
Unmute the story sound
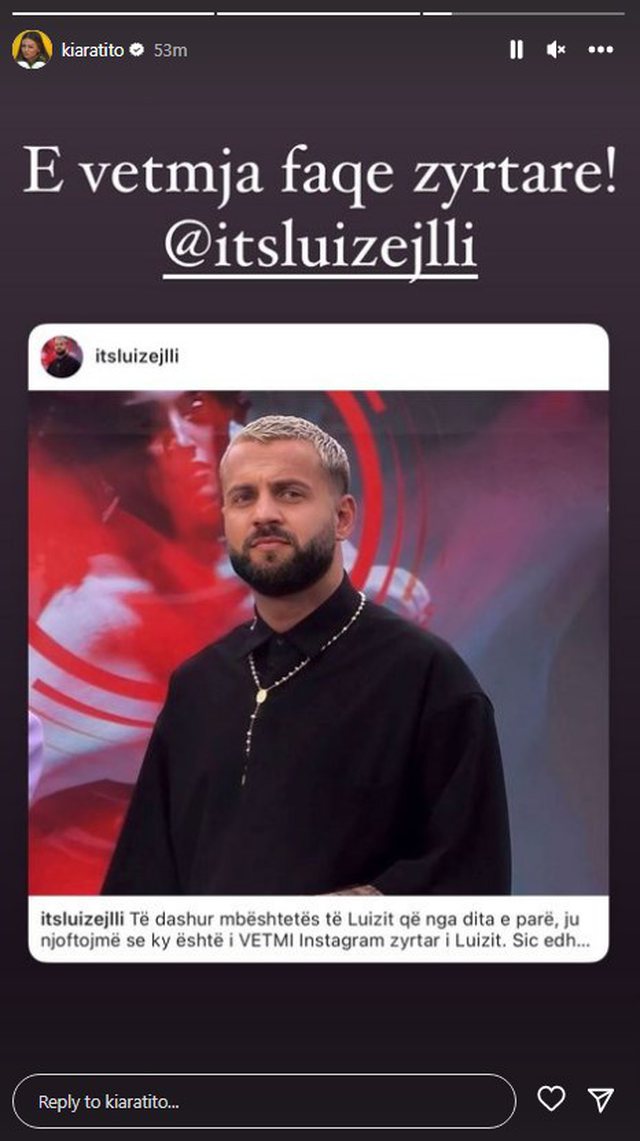click(556, 50)
